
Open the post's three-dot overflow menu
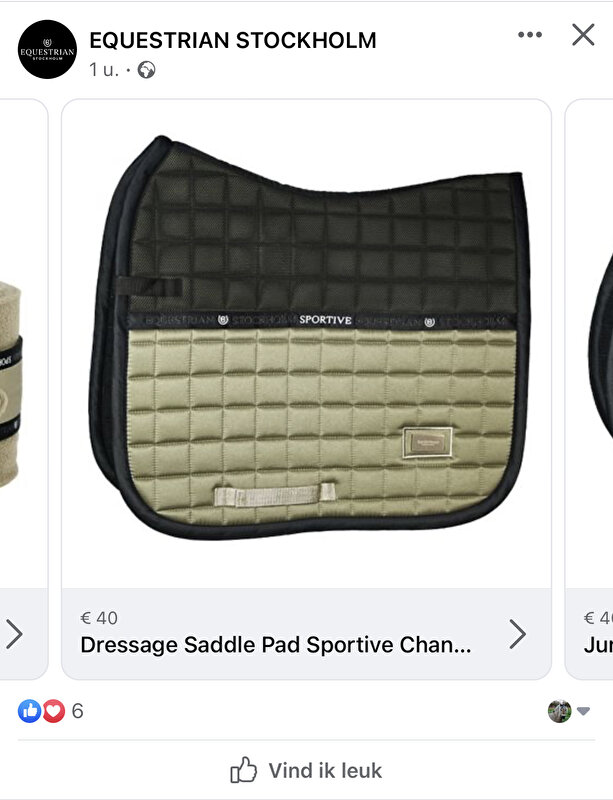529,35
